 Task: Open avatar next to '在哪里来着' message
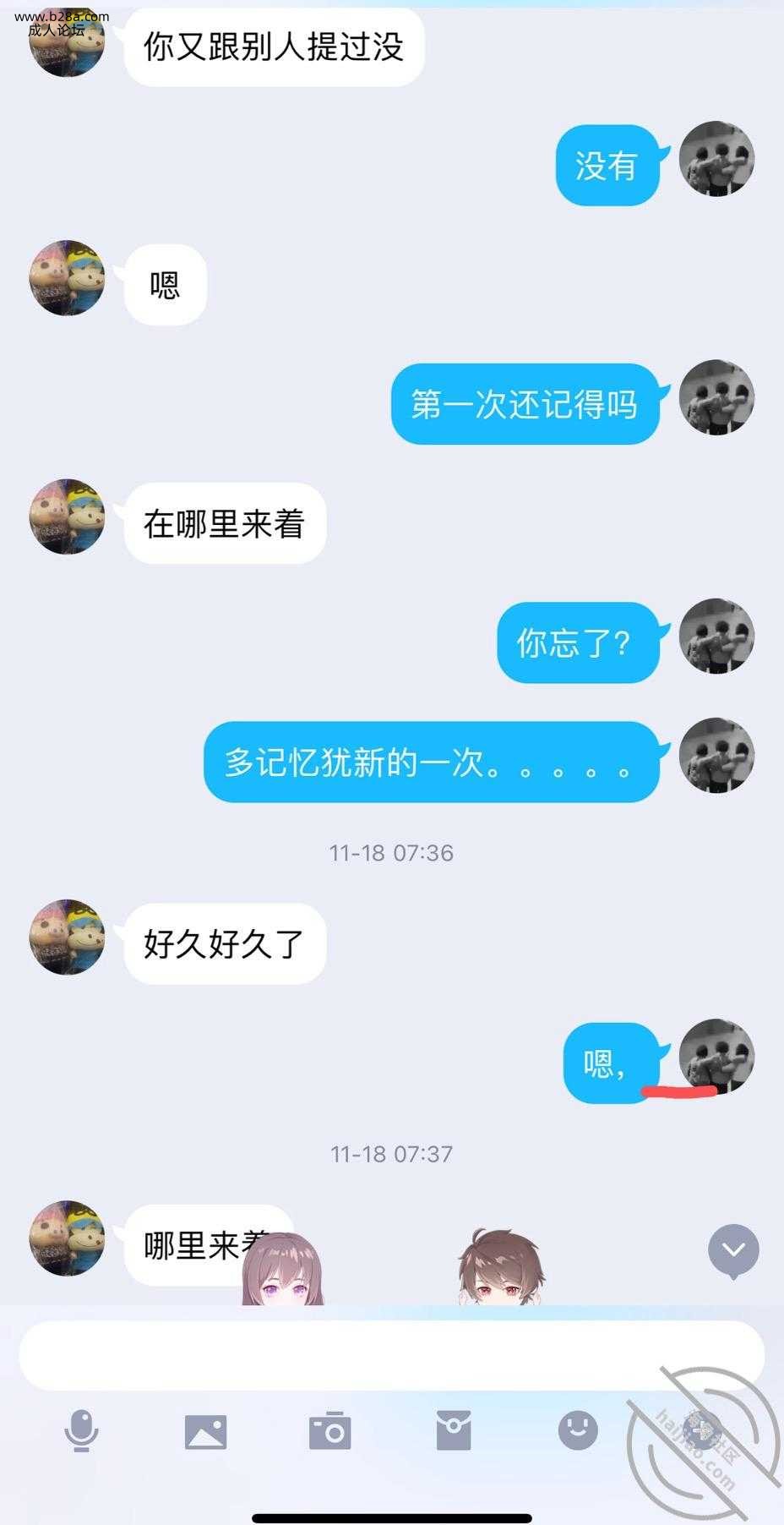point(68,517)
